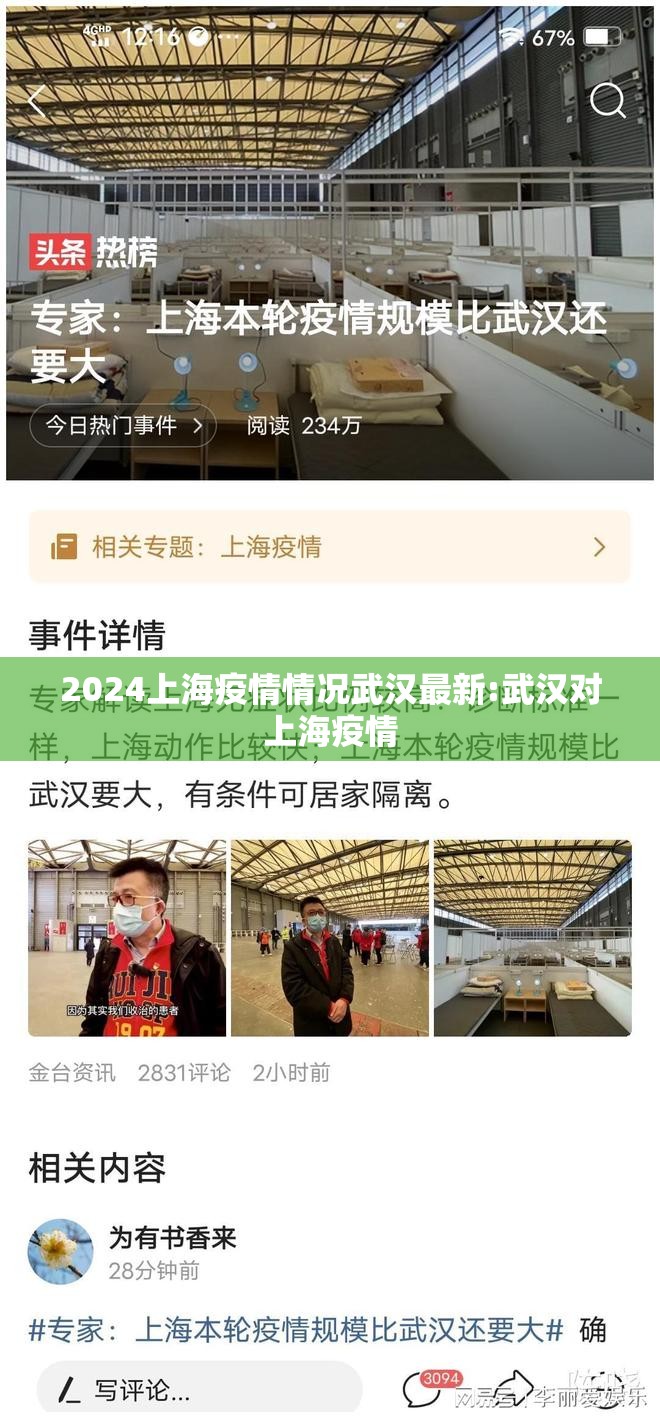Screen dimensions: 660x1418
Task: Open the profile of 为有书香来
Action: click(x=61, y=1252)
